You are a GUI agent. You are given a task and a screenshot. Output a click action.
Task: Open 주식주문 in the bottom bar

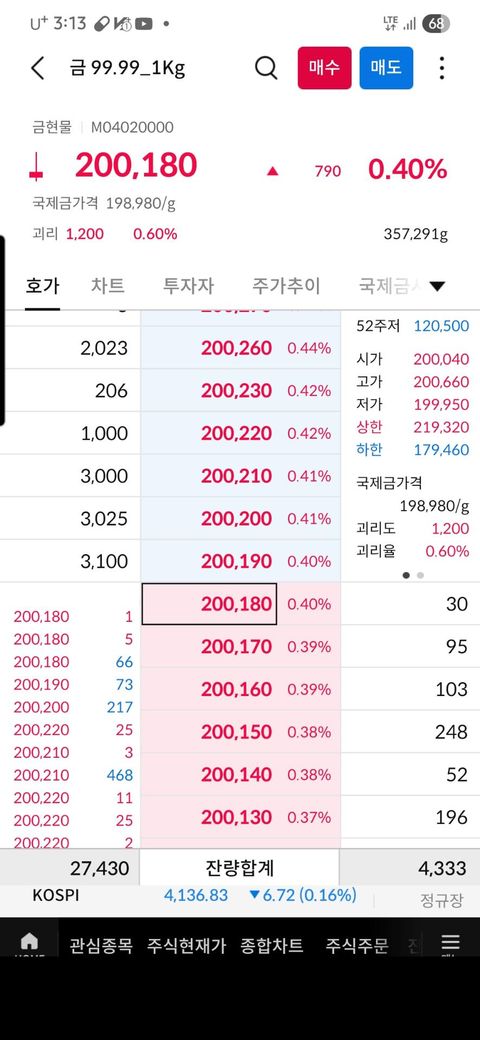[357, 945]
